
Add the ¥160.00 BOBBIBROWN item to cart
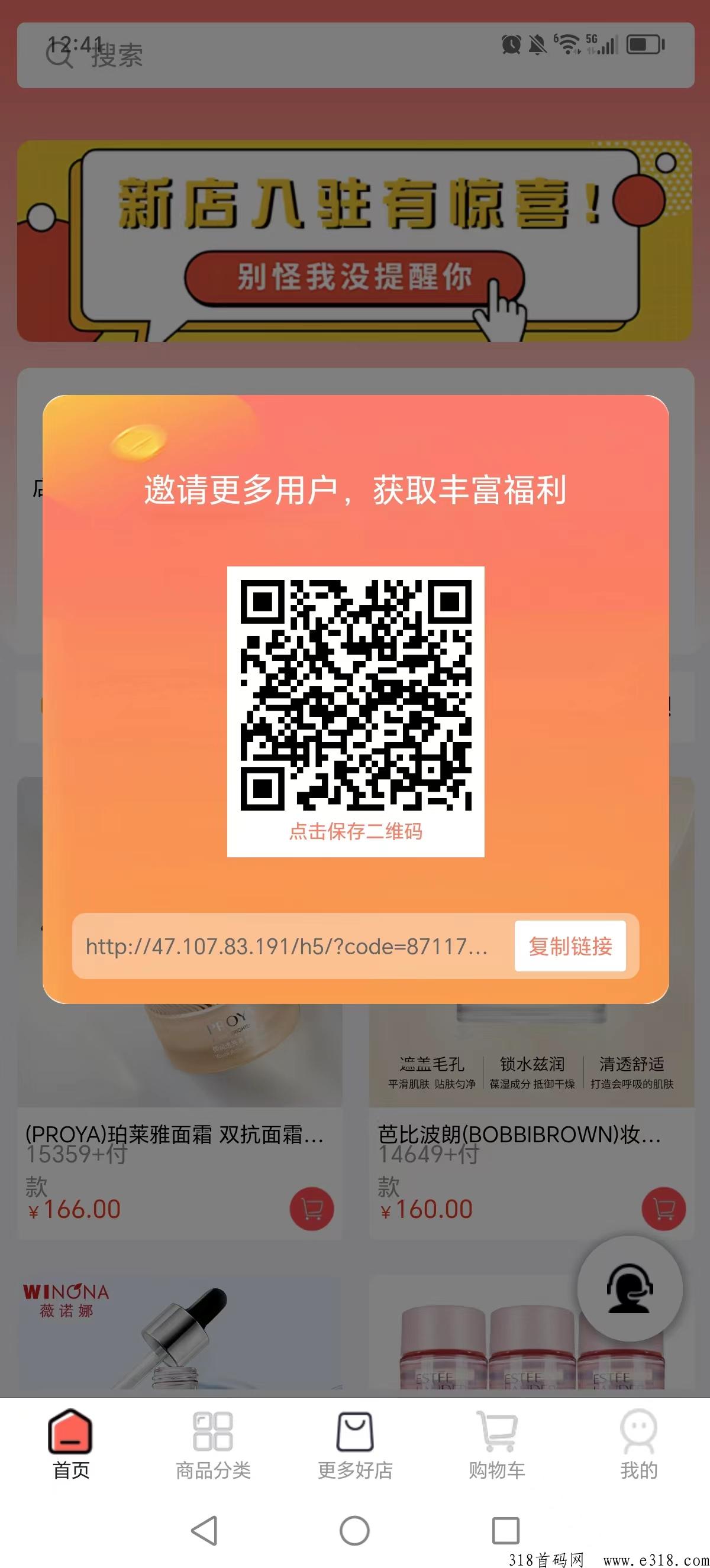click(664, 1209)
